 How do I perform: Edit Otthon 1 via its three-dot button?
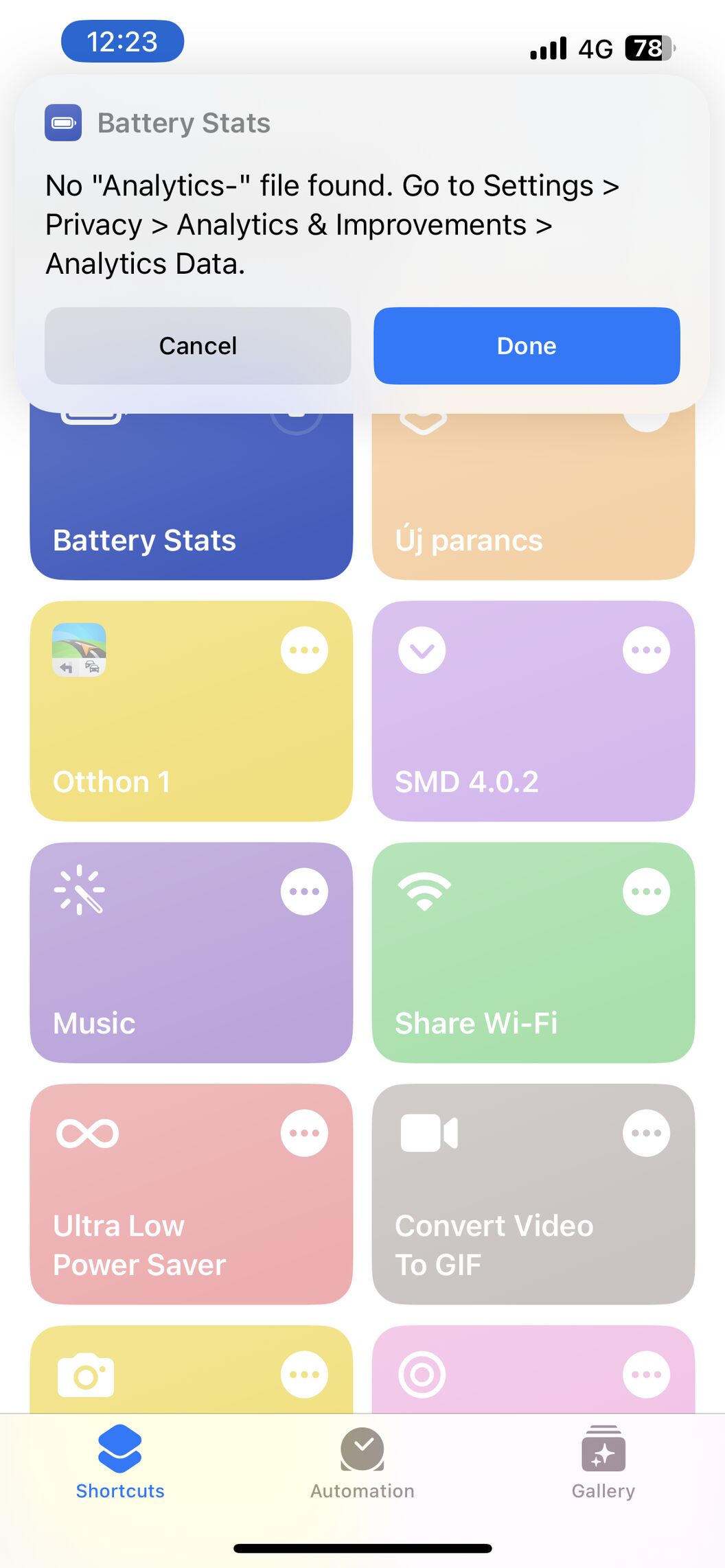point(304,650)
